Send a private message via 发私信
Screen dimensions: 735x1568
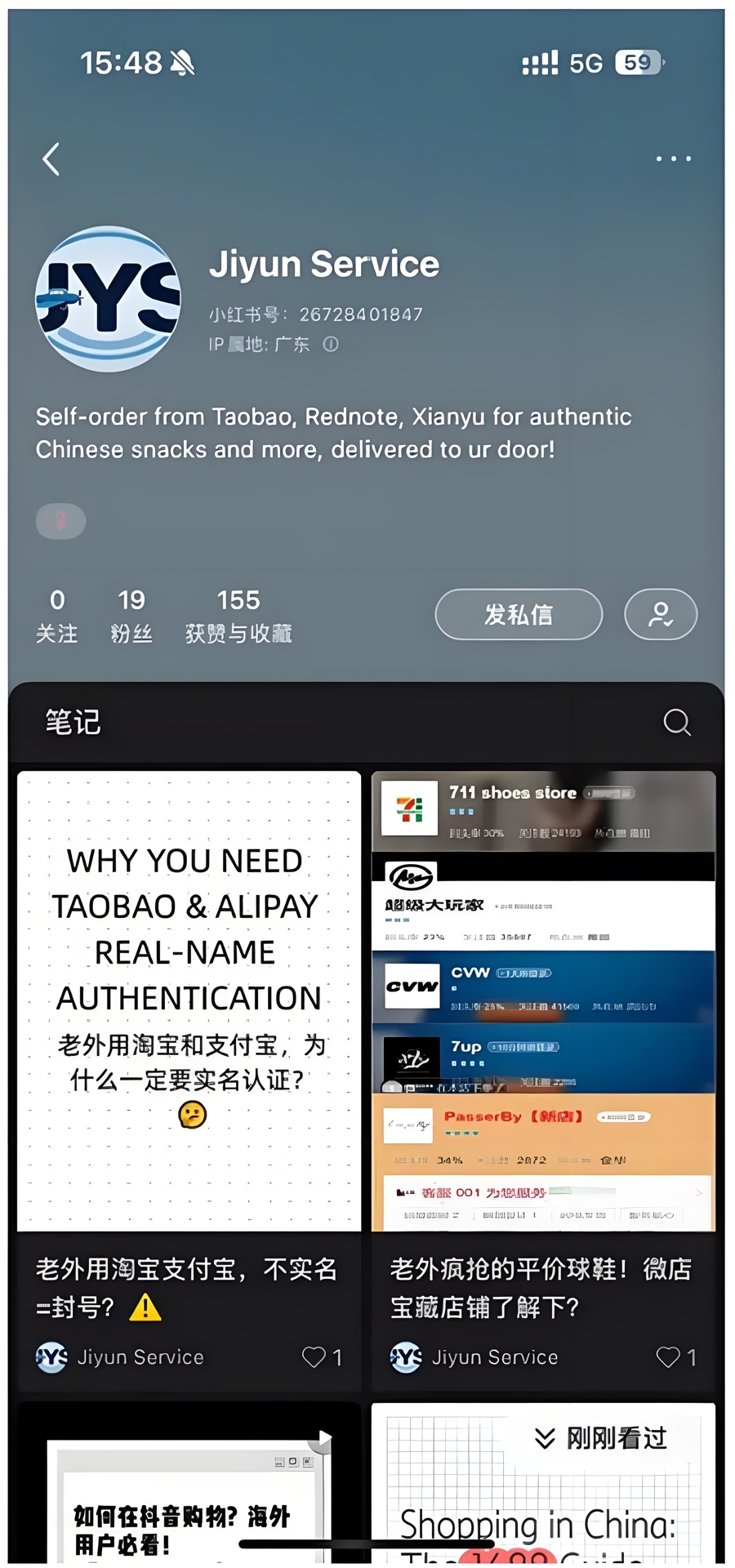tap(519, 614)
